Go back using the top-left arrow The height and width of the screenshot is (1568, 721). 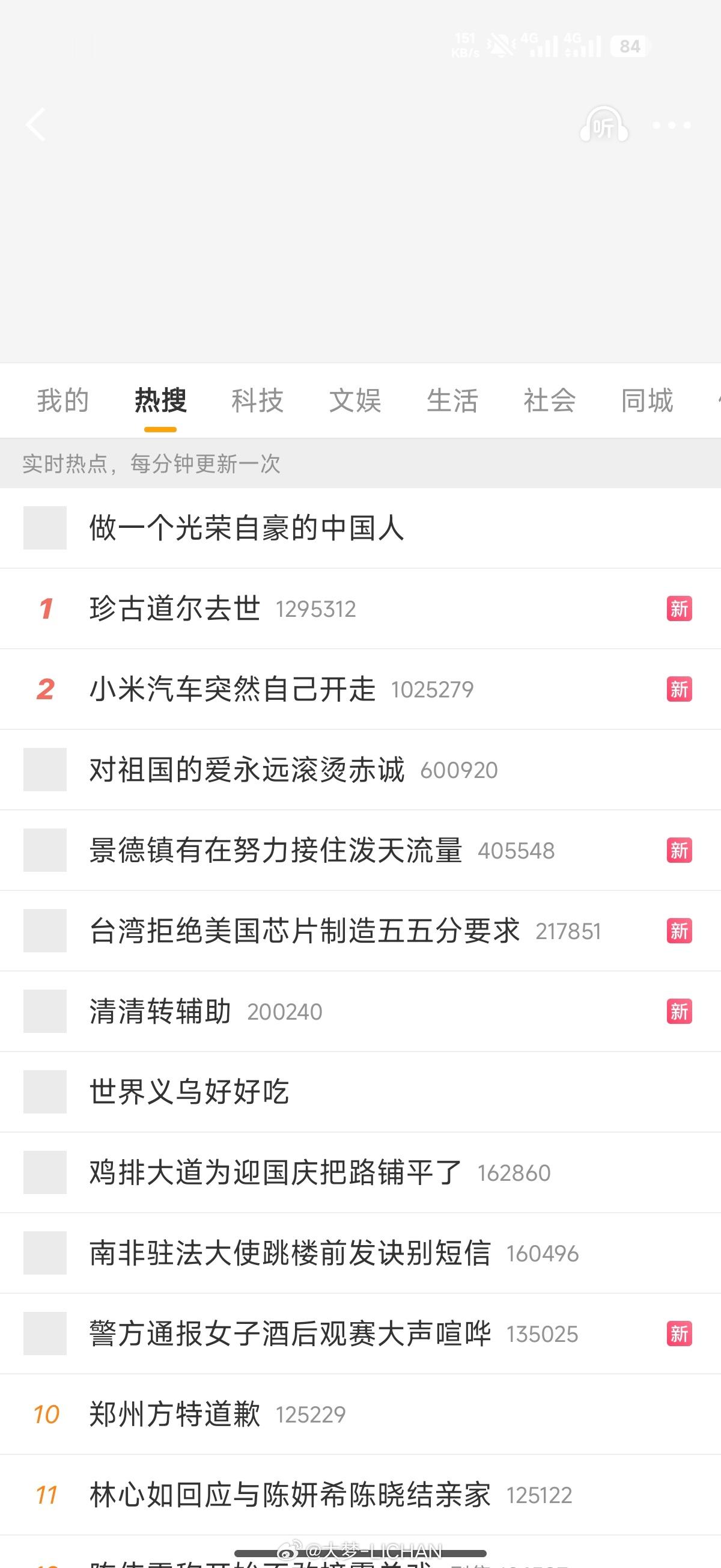36,125
